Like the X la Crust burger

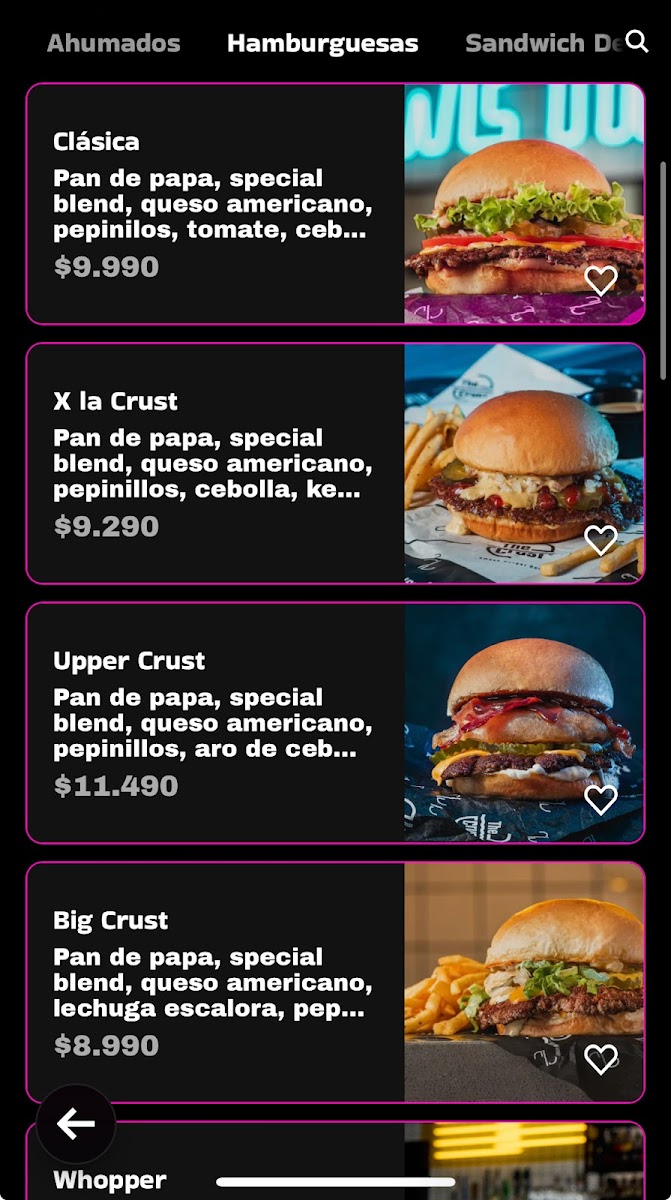tap(601, 541)
